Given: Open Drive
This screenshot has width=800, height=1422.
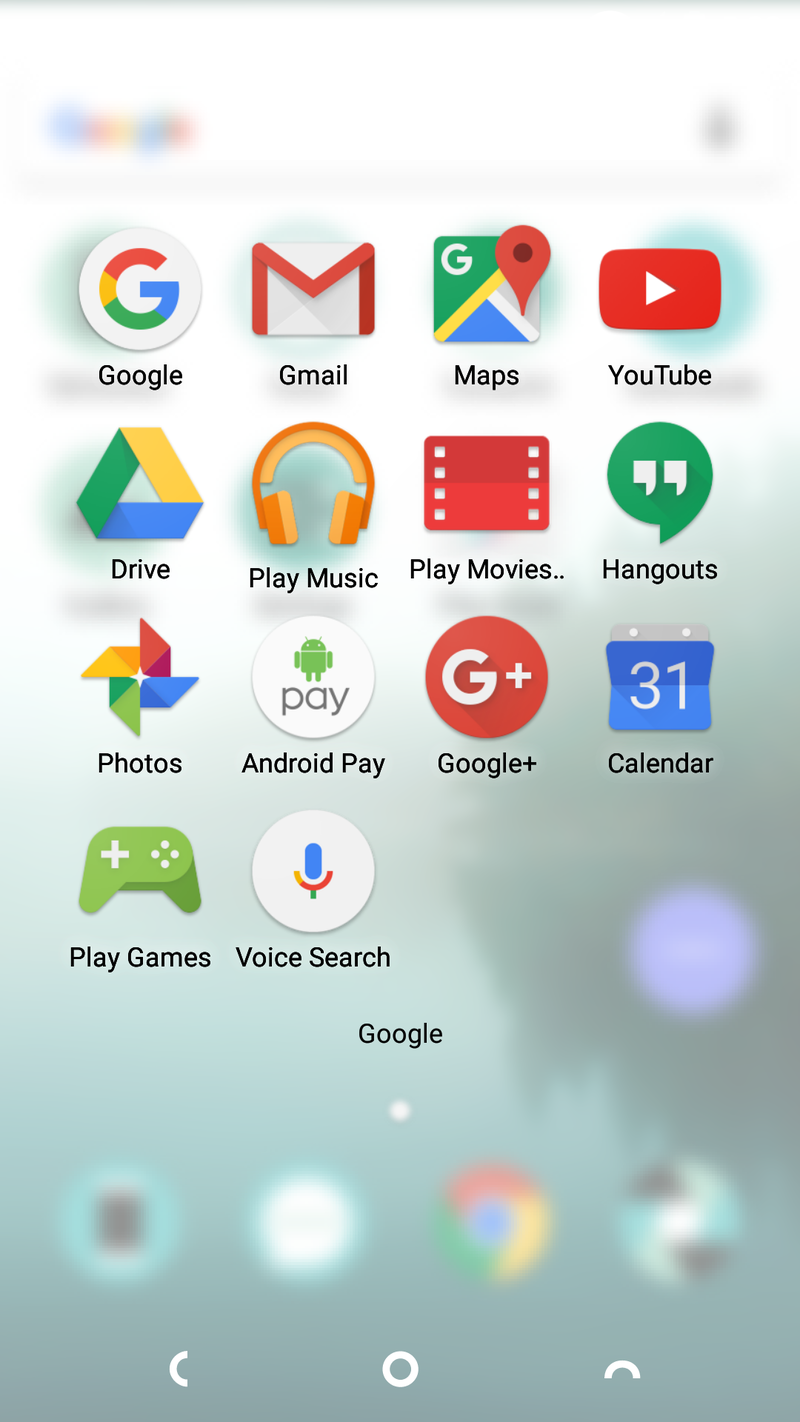Looking at the screenshot, I should (140, 484).
